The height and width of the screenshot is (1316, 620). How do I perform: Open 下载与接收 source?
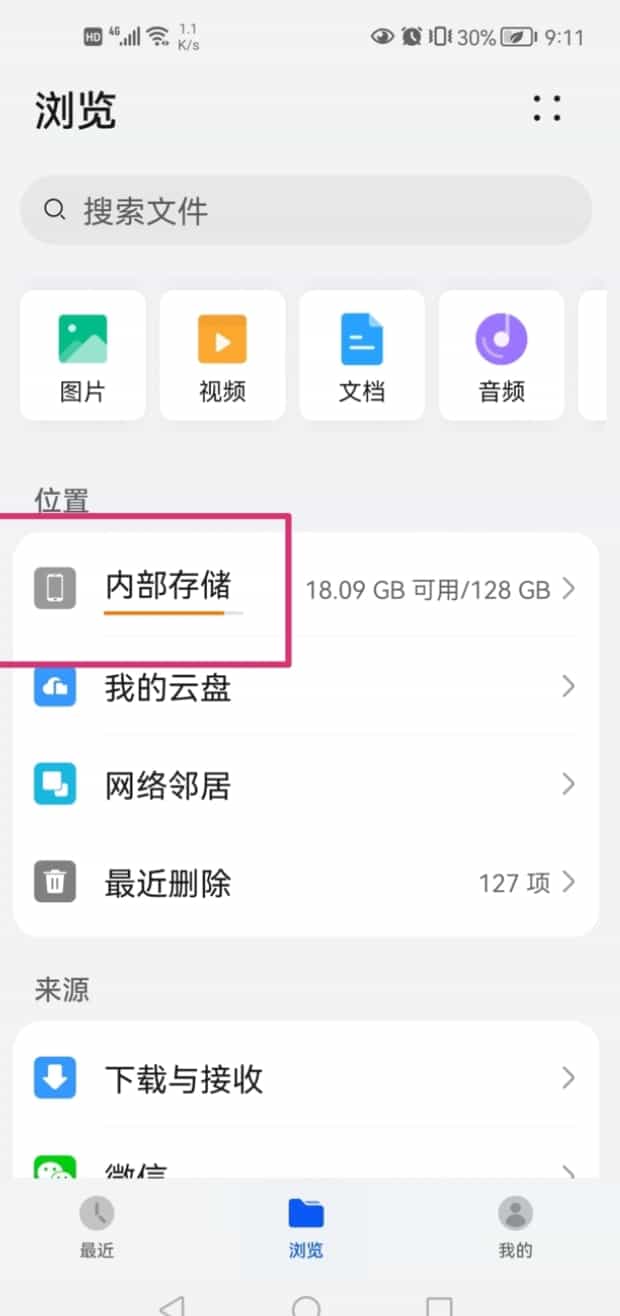(306, 1078)
